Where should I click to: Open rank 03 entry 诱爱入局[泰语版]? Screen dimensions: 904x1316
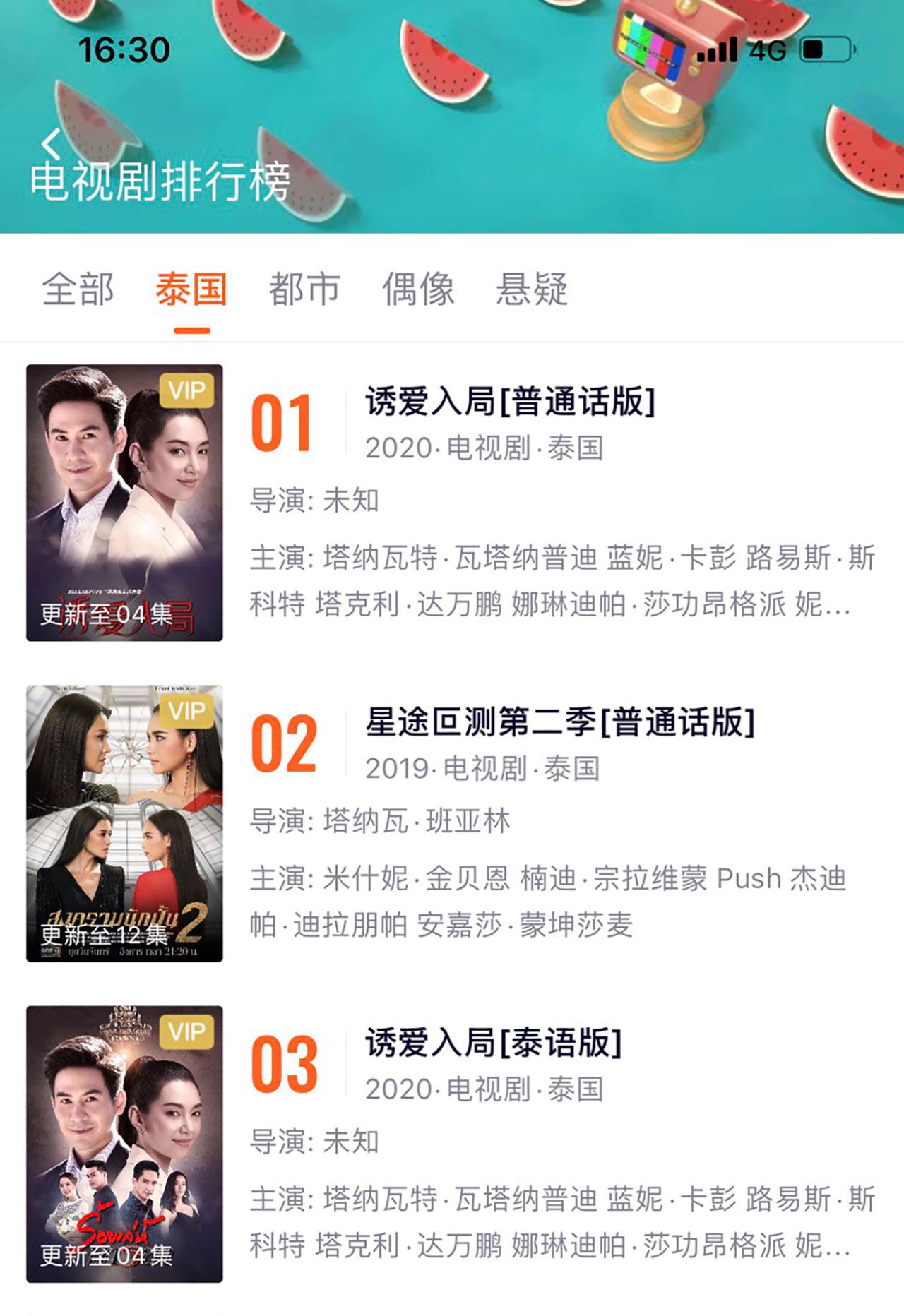493,1043
